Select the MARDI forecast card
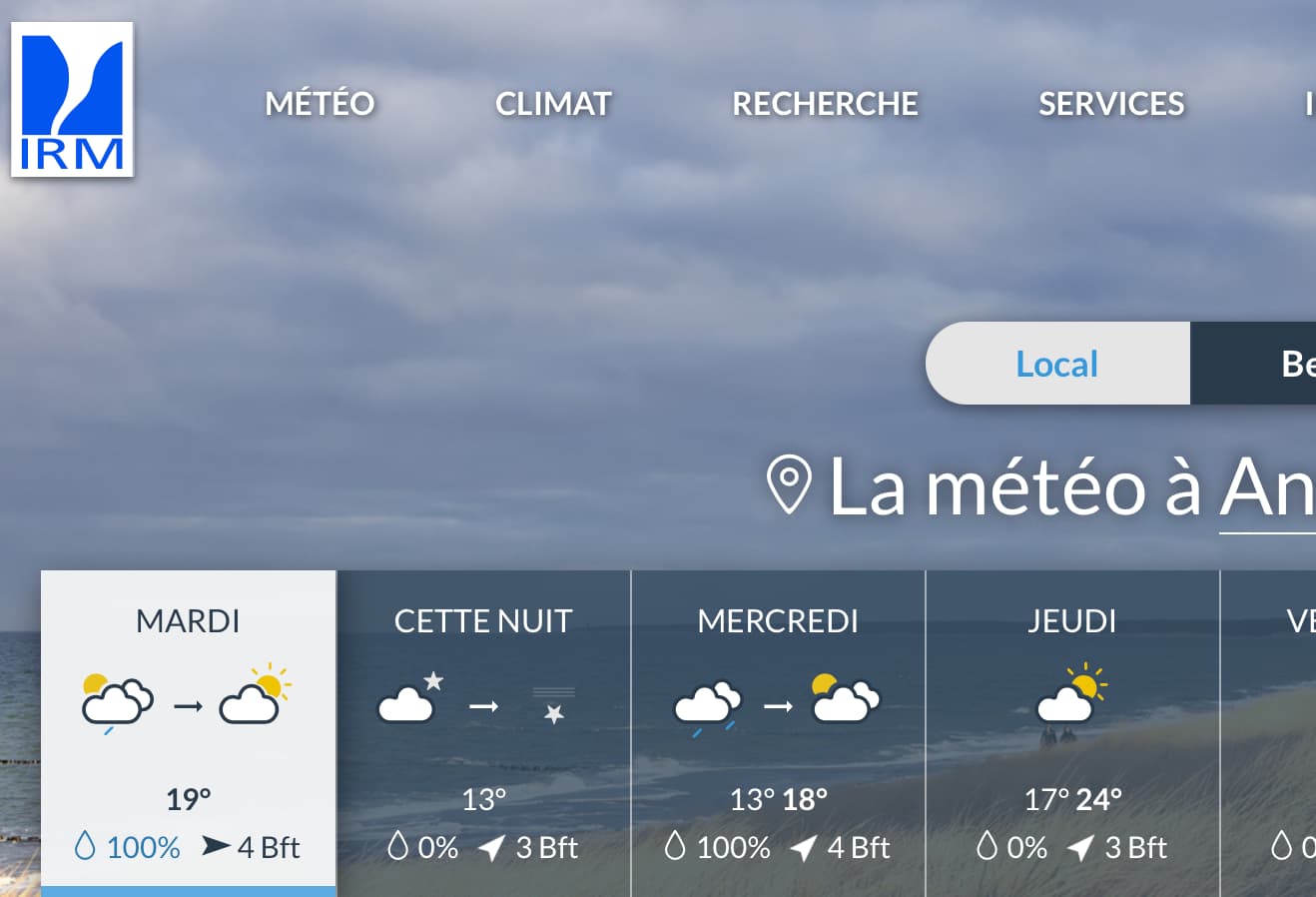This screenshot has width=1316, height=897. pyautogui.click(x=189, y=733)
